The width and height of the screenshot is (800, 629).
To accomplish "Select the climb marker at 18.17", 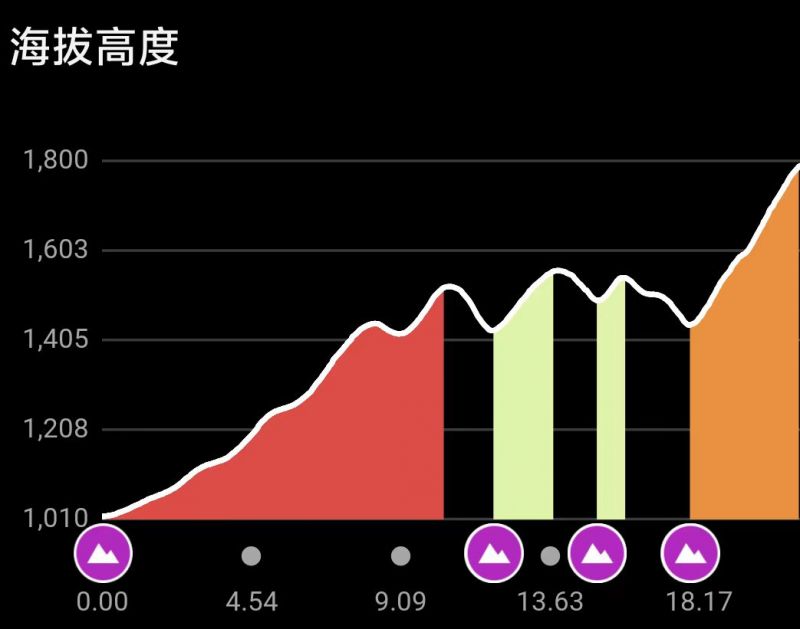I will (692, 553).
